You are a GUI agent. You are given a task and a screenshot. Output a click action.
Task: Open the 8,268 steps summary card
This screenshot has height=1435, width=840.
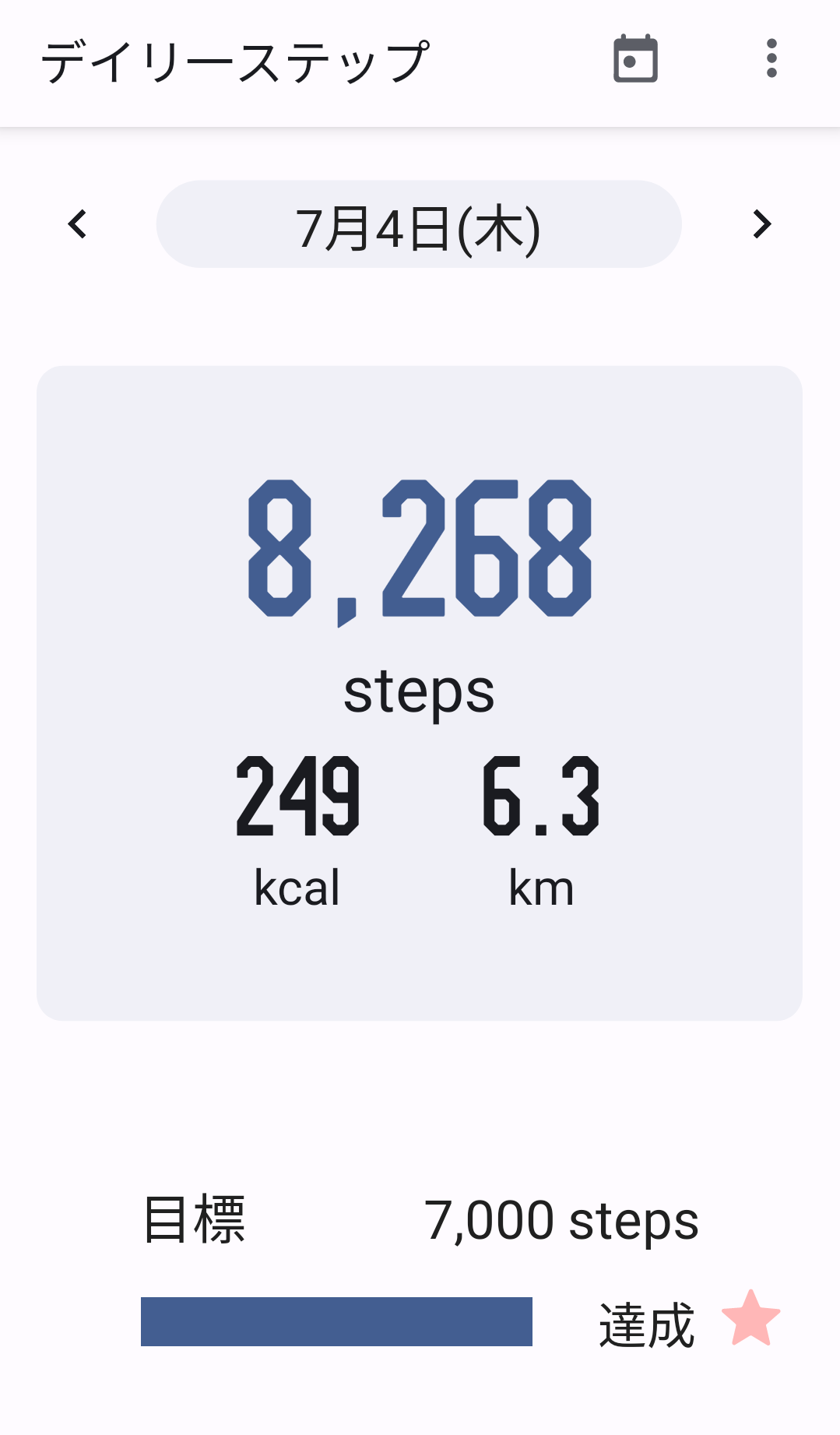[x=420, y=693]
